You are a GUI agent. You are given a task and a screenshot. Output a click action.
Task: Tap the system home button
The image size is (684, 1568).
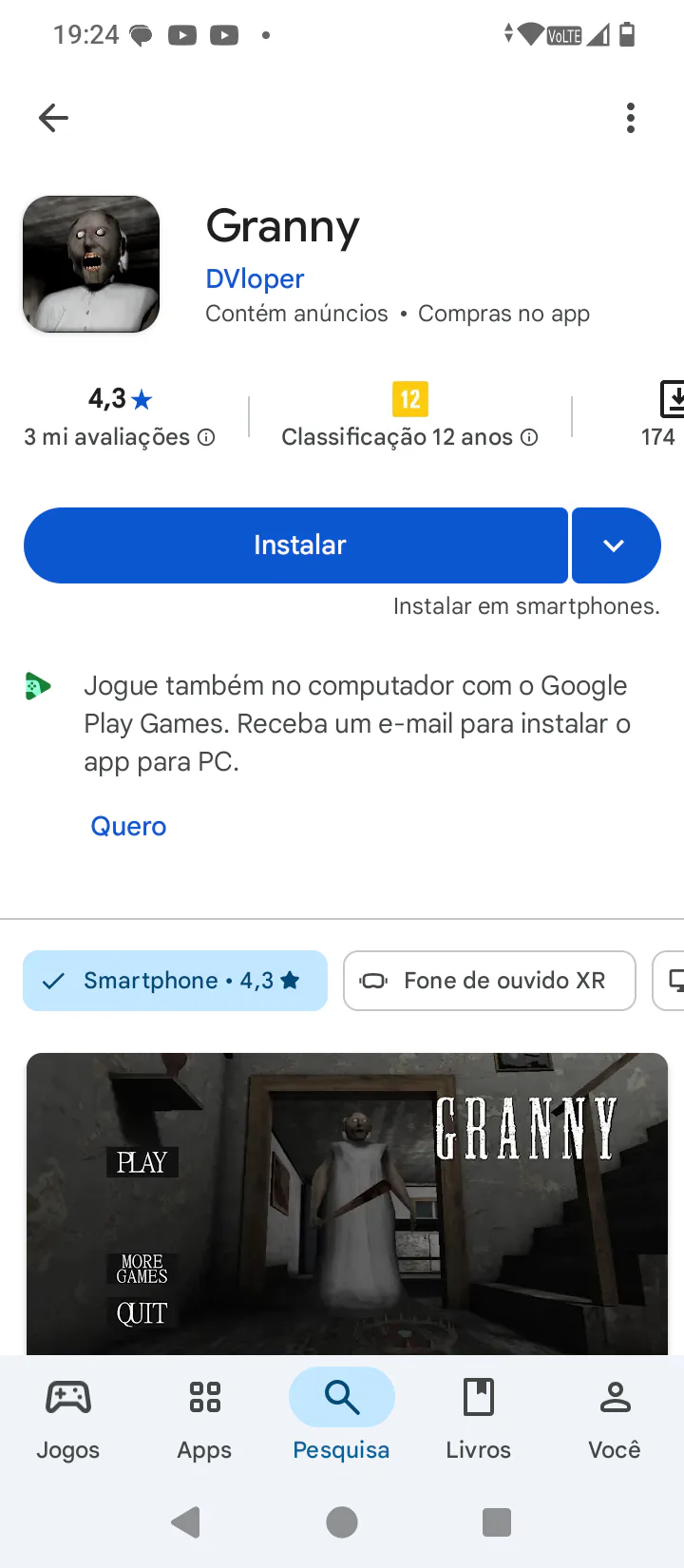coord(342,1522)
